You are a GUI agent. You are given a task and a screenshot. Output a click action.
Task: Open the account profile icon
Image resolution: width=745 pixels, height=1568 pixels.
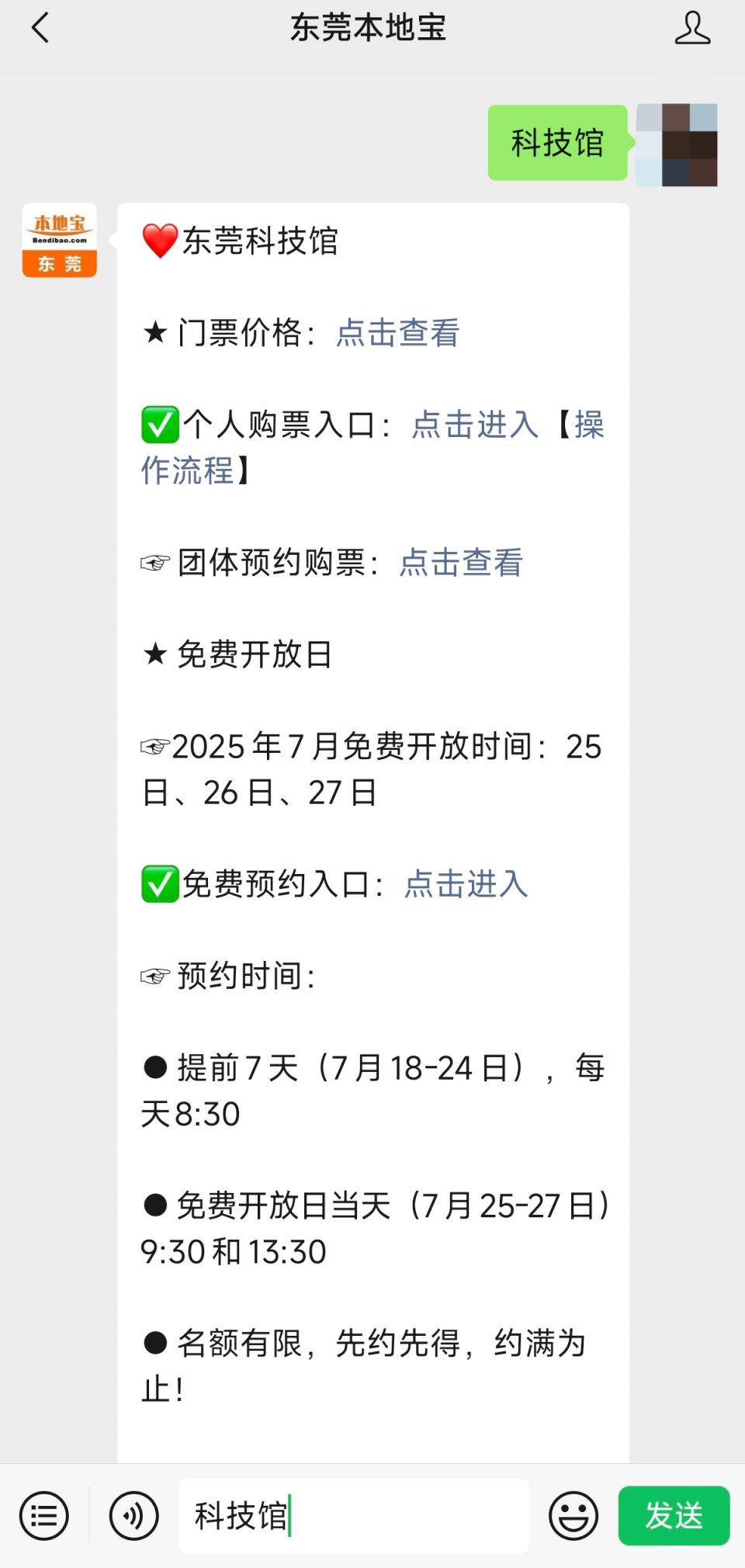(x=692, y=28)
